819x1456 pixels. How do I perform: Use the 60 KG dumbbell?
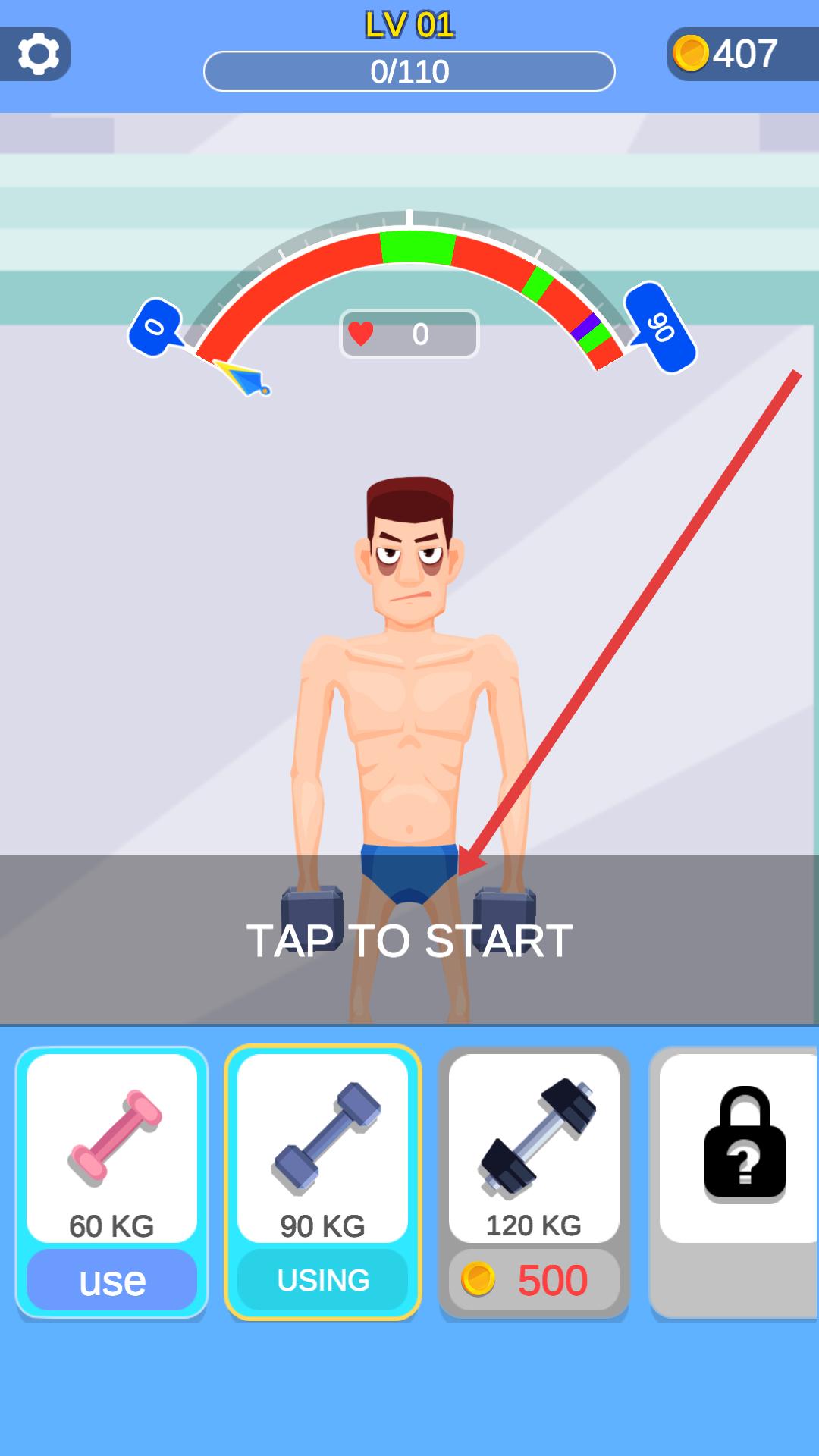coord(111,1280)
